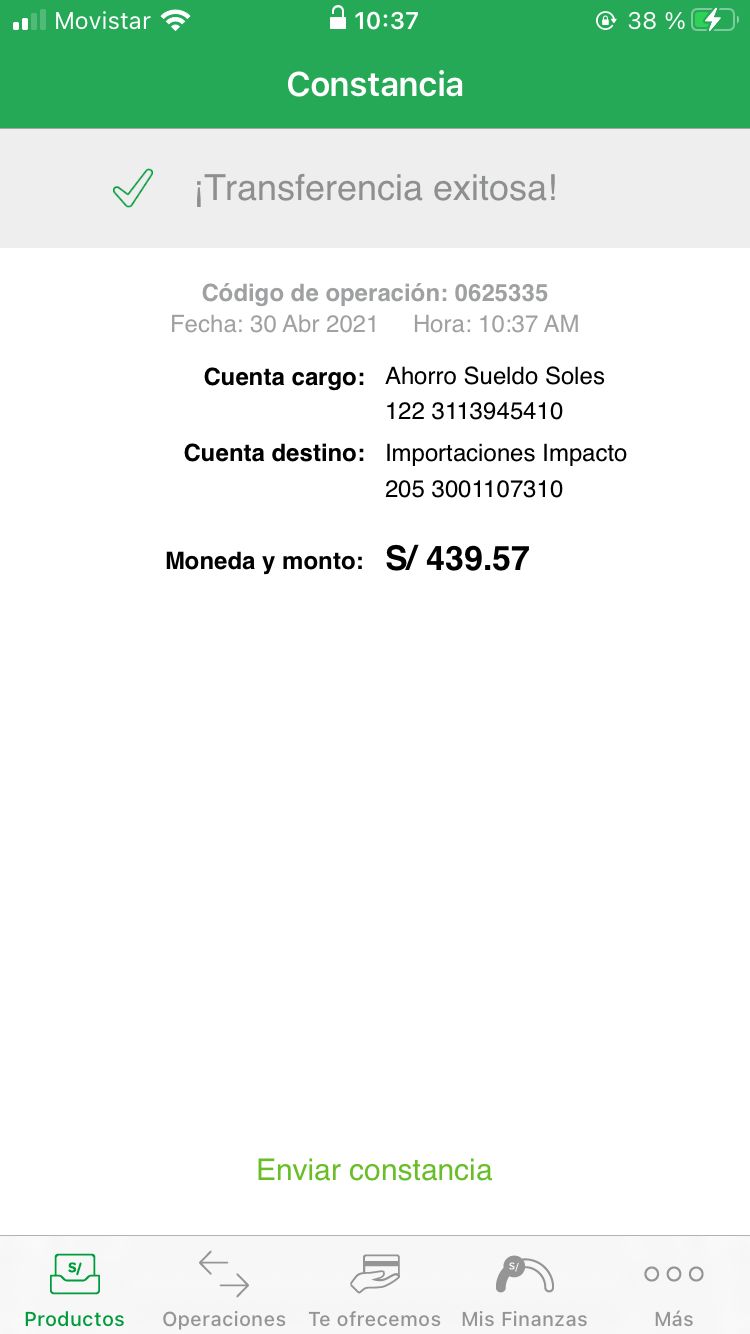Tap Enviar constancia to share the receipt
750x1334 pixels.
pyautogui.click(x=374, y=1170)
